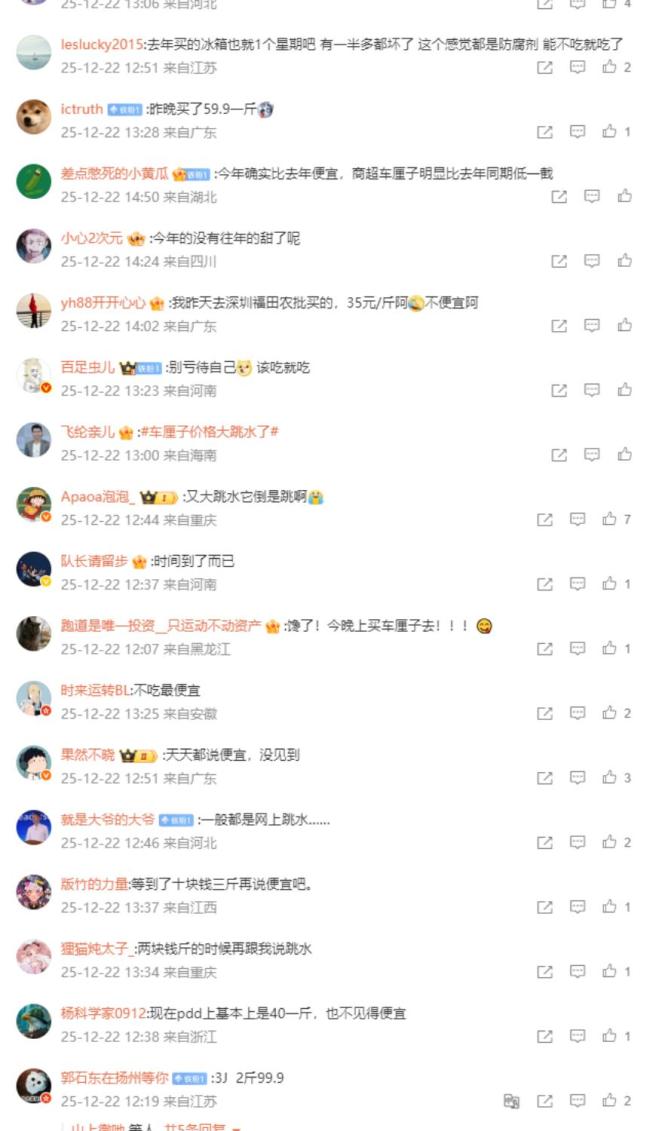Reply to ictruth's comment
Image resolution: width=650 pixels, height=1131 pixels.
tap(577, 132)
